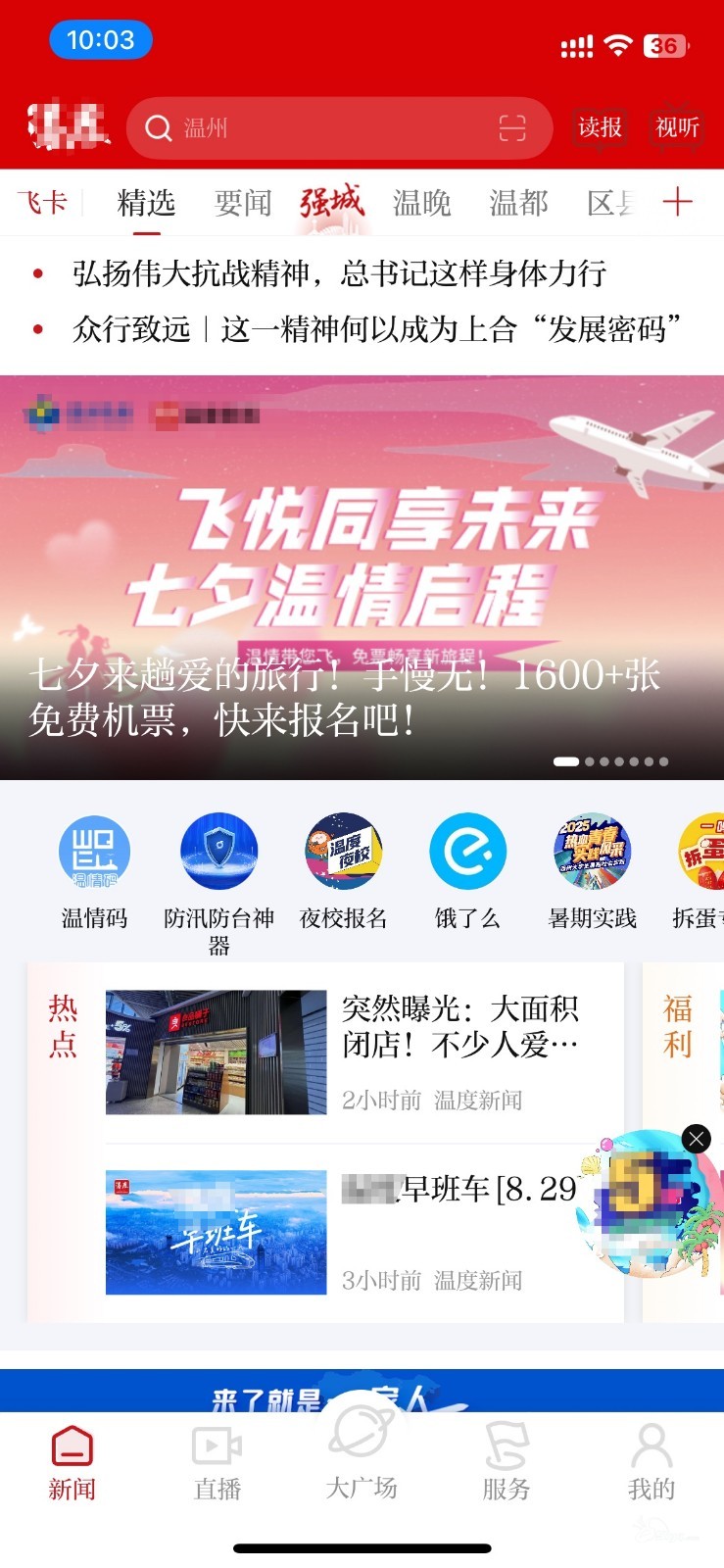Go to the 服务 tab
The height and width of the screenshot is (1568, 724).
(x=506, y=1463)
